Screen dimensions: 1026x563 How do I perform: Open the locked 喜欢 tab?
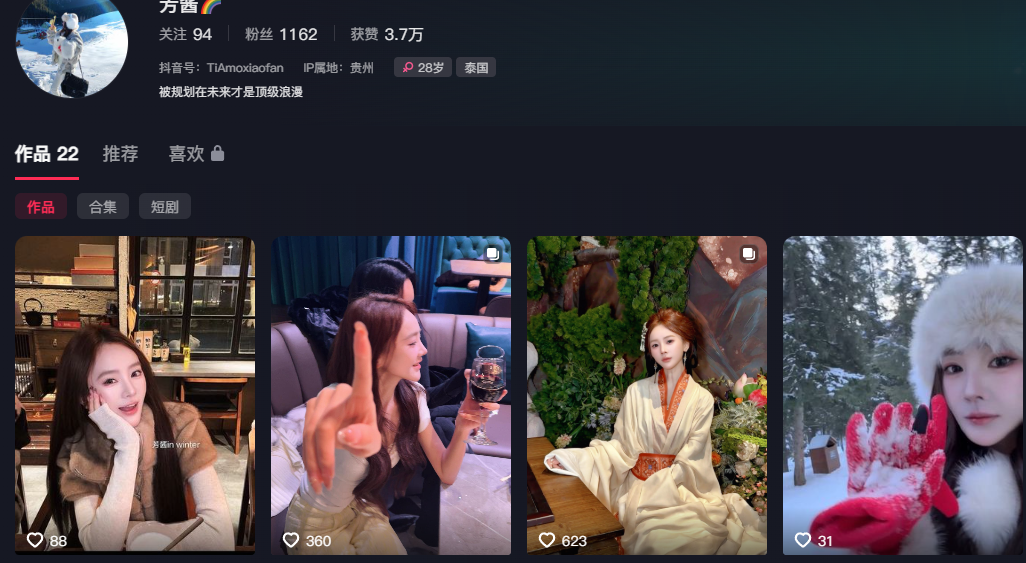(x=195, y=154)
